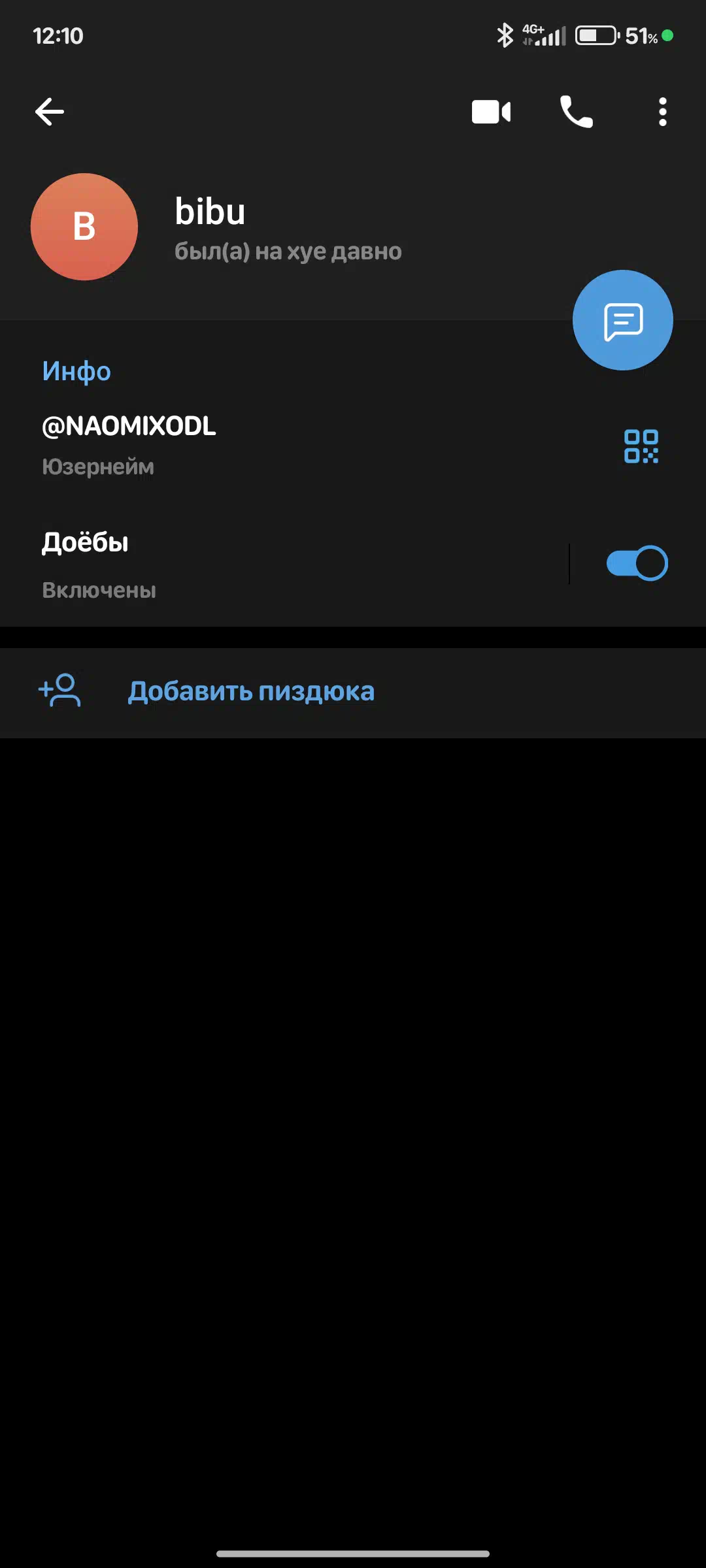Screen dimensions: 706x1568
Task: Go back using the arrow icon
Action: click(x=50, y=112)
